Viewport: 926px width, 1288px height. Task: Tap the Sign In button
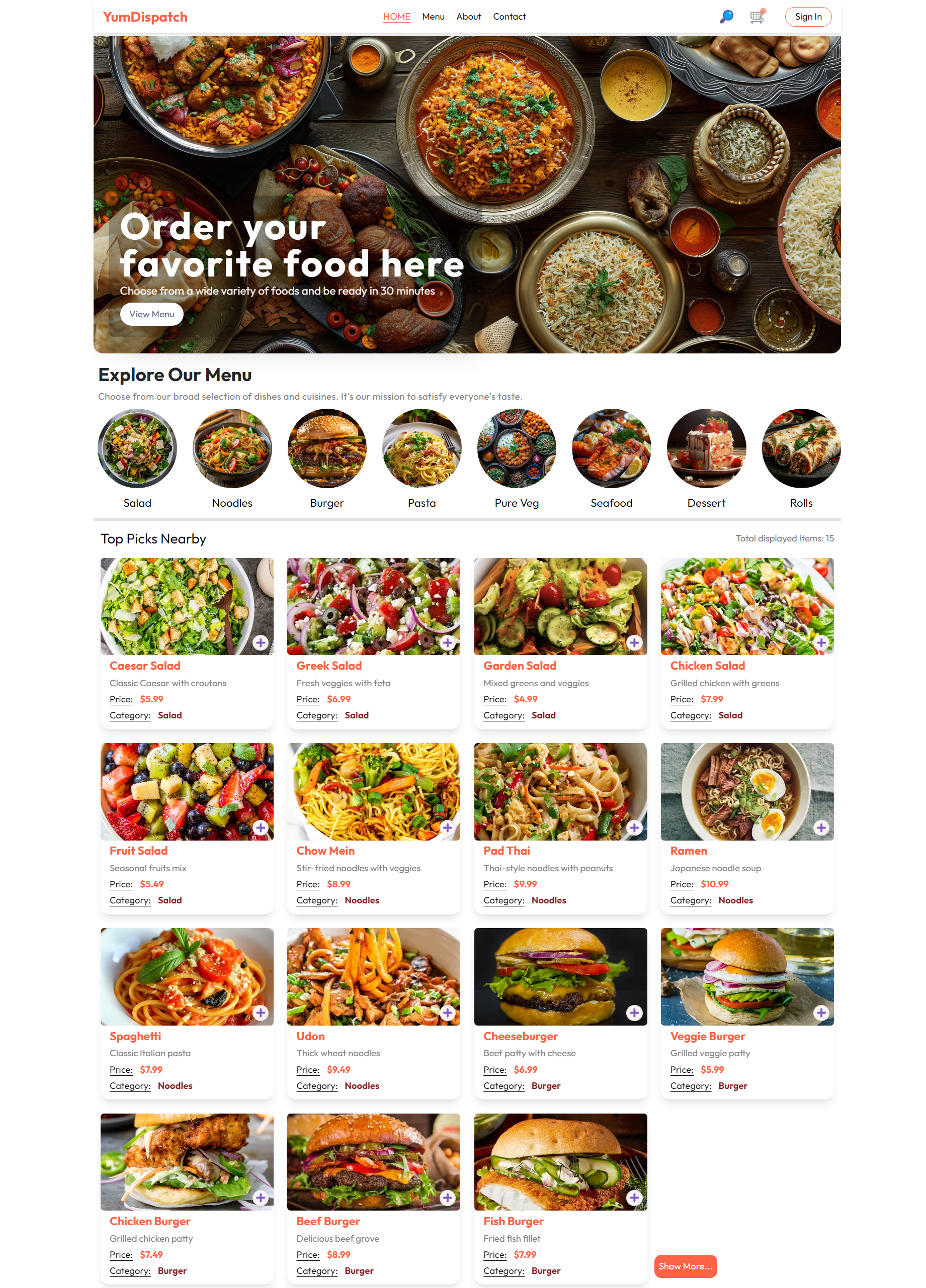(x=807, y=17)
